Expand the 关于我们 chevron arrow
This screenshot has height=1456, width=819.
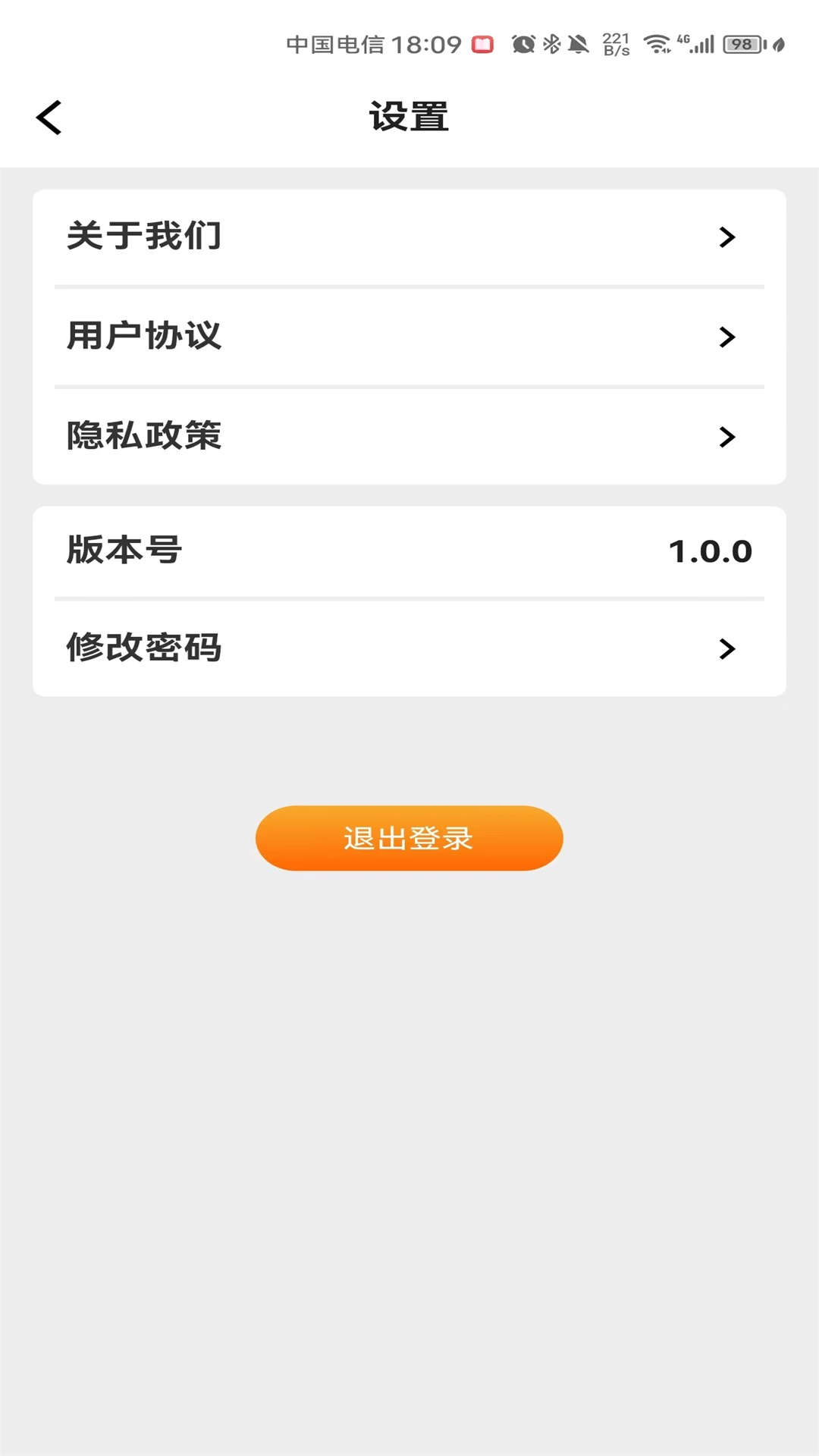click(x=727, y=237)
